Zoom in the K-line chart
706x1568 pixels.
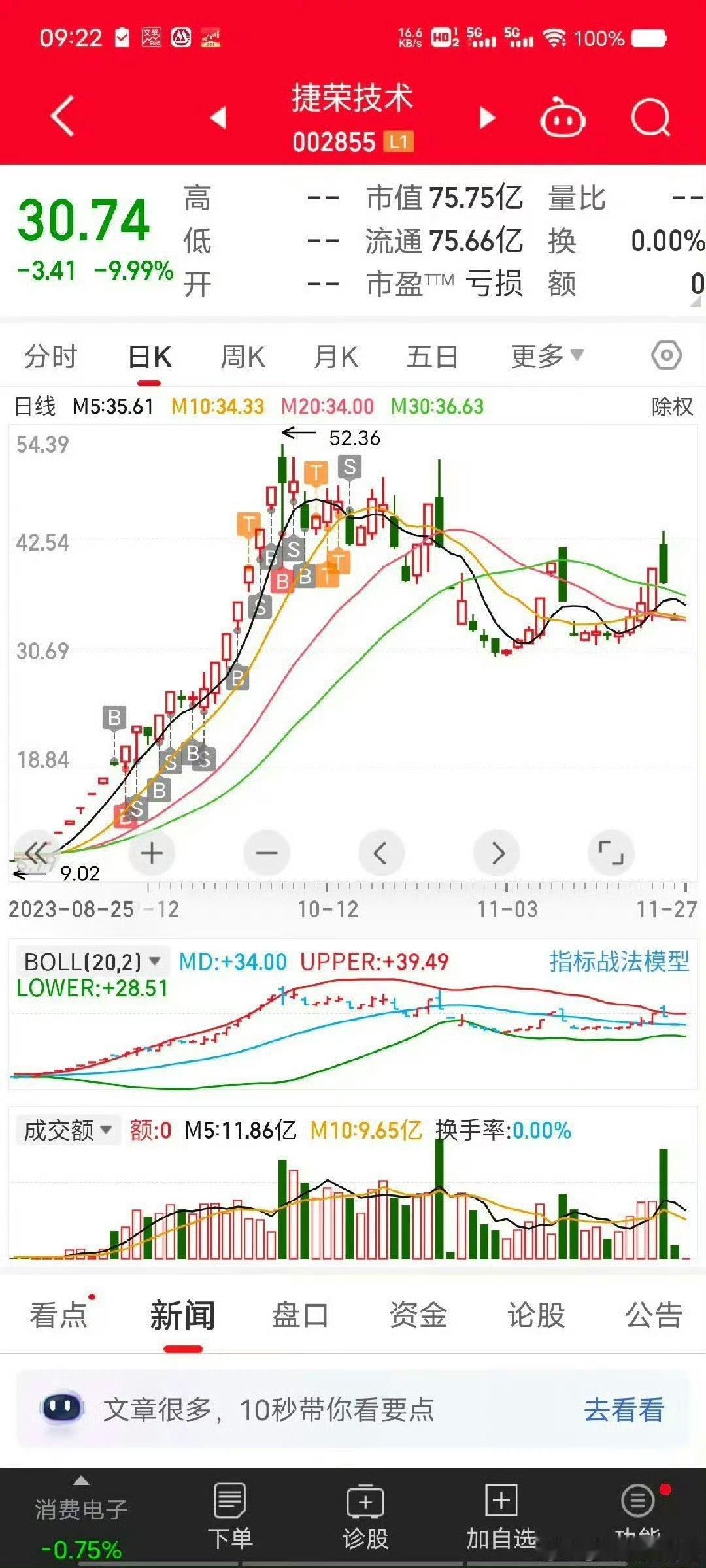(152, 853)
